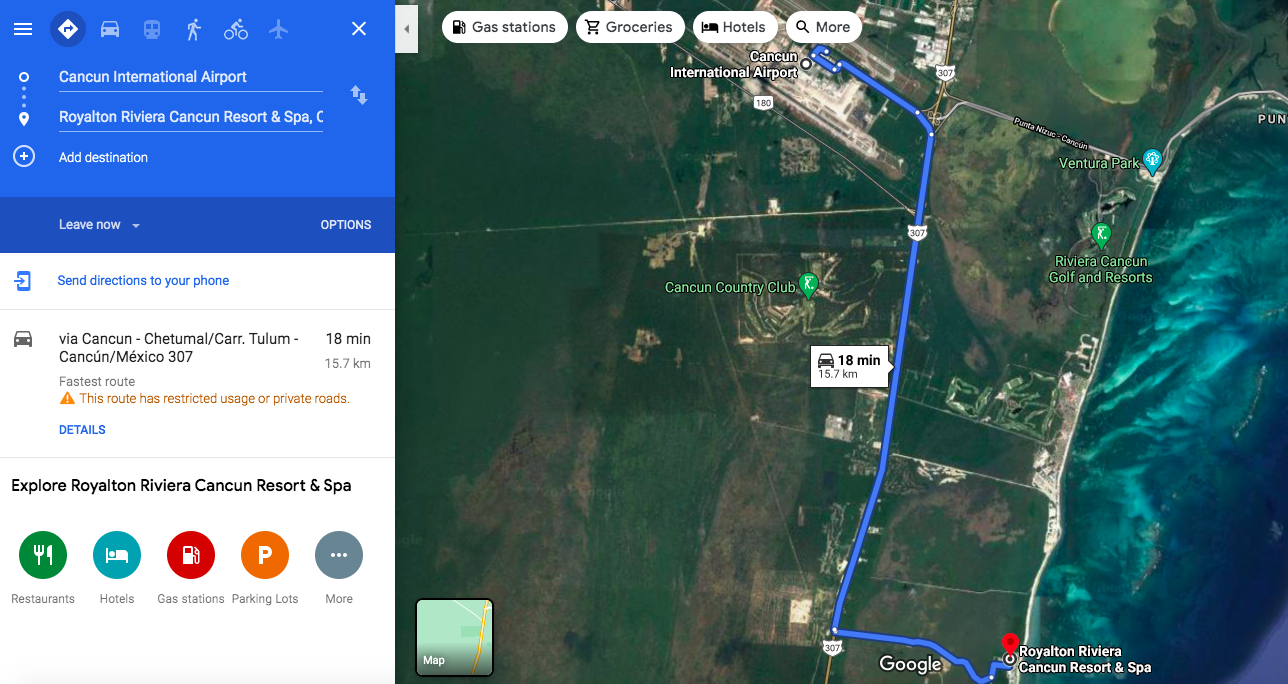Screen dimensions: 1288x684
Task: Switch to transit travel mode
Action: pyautogui.click(x=152, y=29)
